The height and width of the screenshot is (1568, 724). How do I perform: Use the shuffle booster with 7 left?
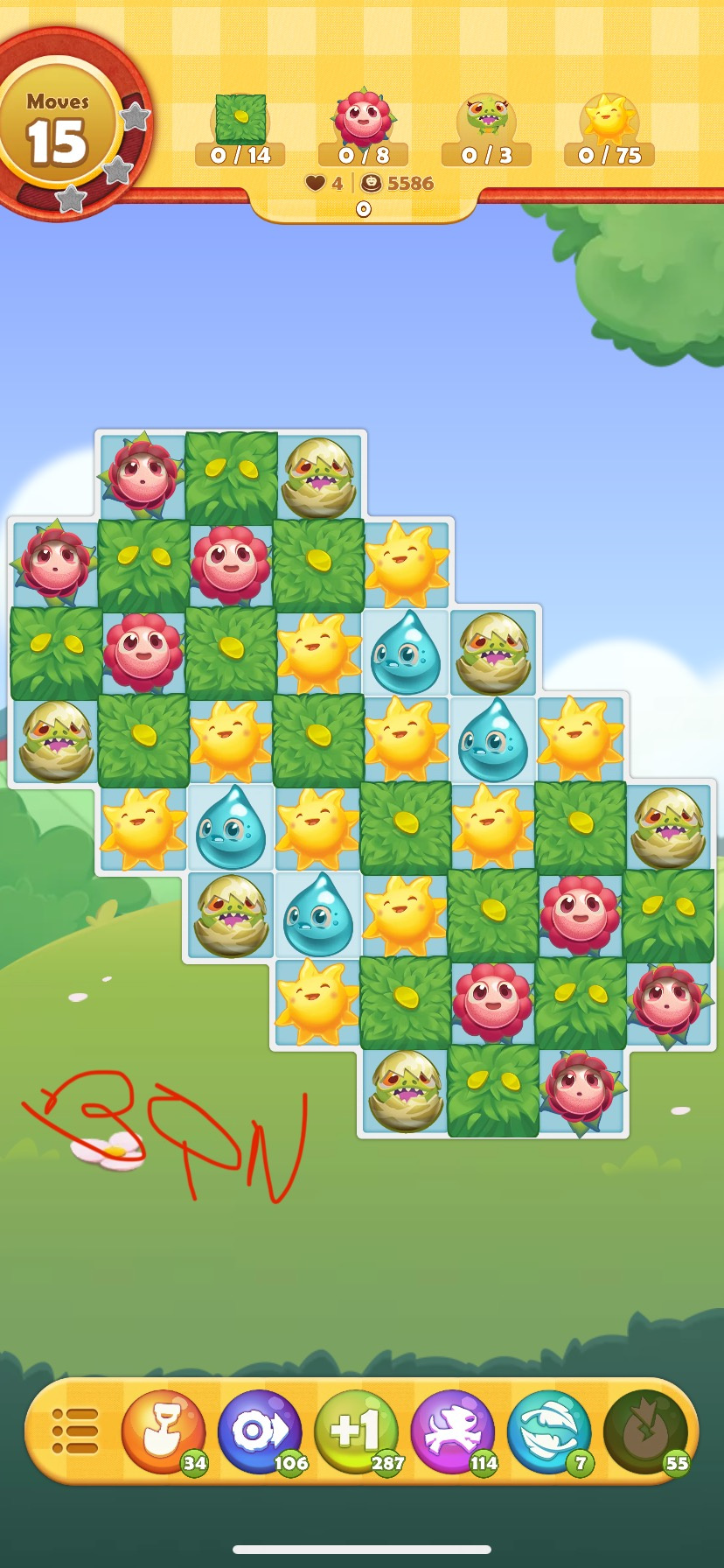click(x=549, y=1431)
